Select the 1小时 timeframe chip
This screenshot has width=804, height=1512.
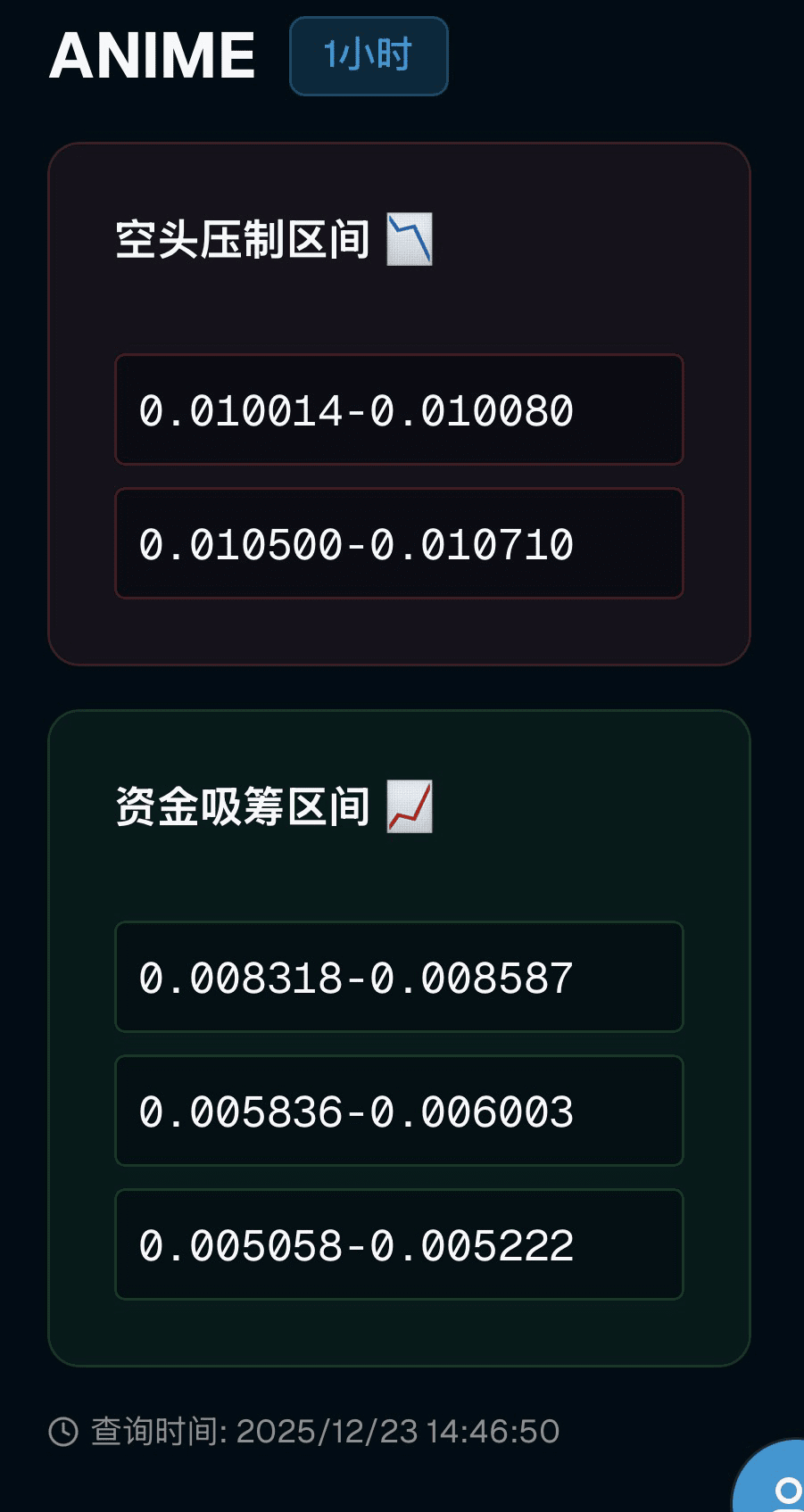(369, 55)
